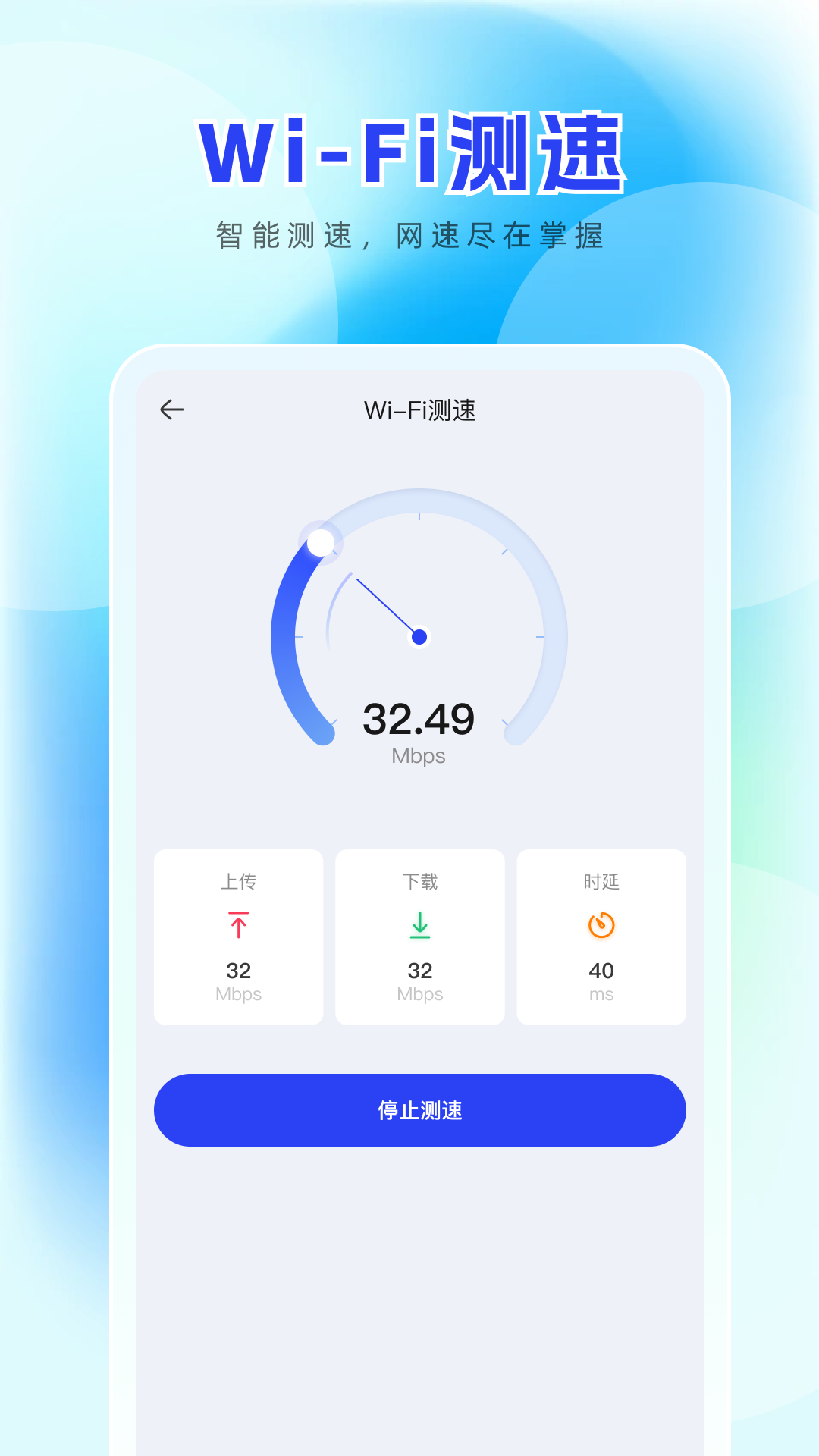Select the download icon in the middle card

coord(419,926)
